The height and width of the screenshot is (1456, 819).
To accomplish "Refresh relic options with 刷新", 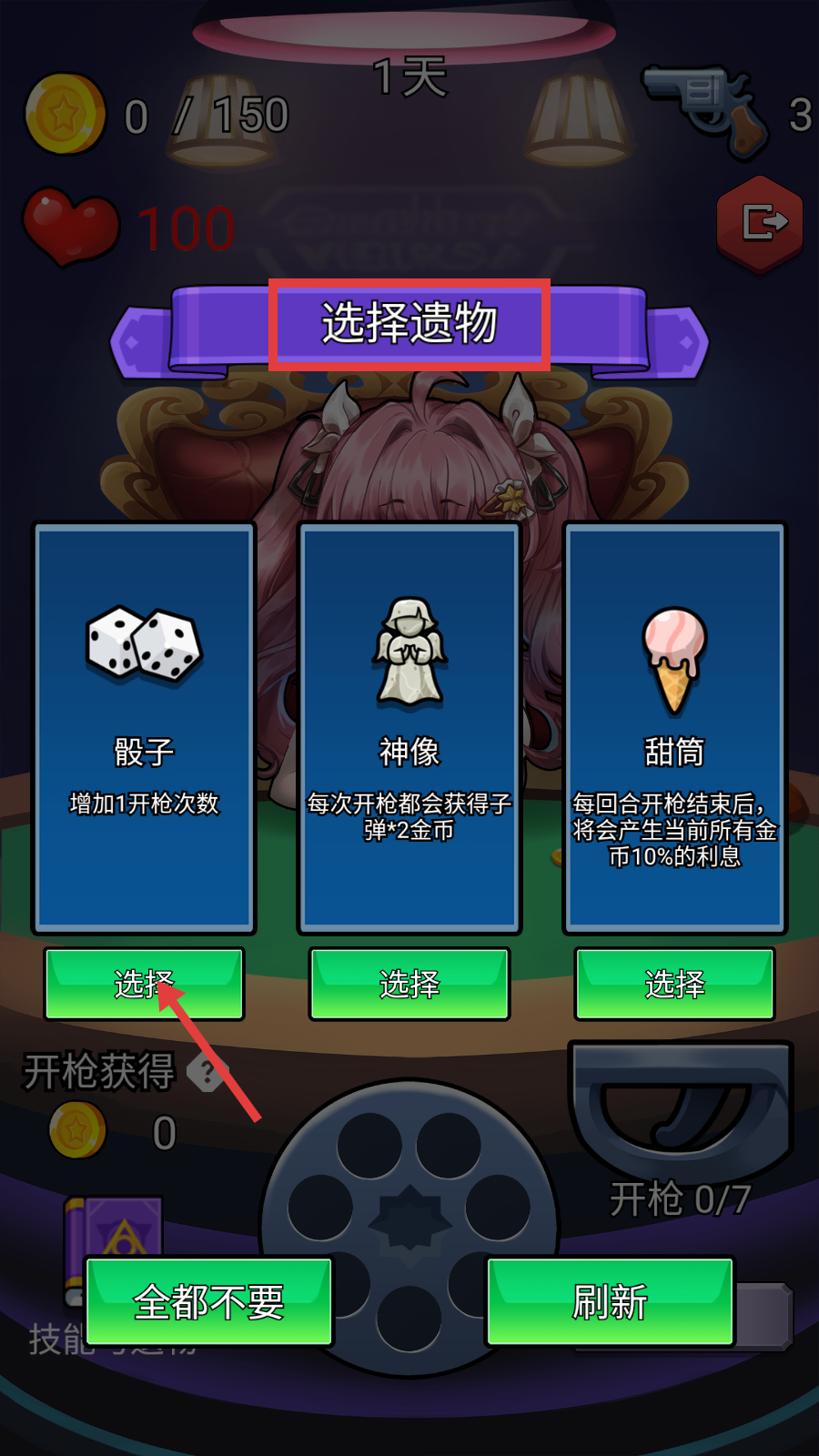I will pos(610,1302).
